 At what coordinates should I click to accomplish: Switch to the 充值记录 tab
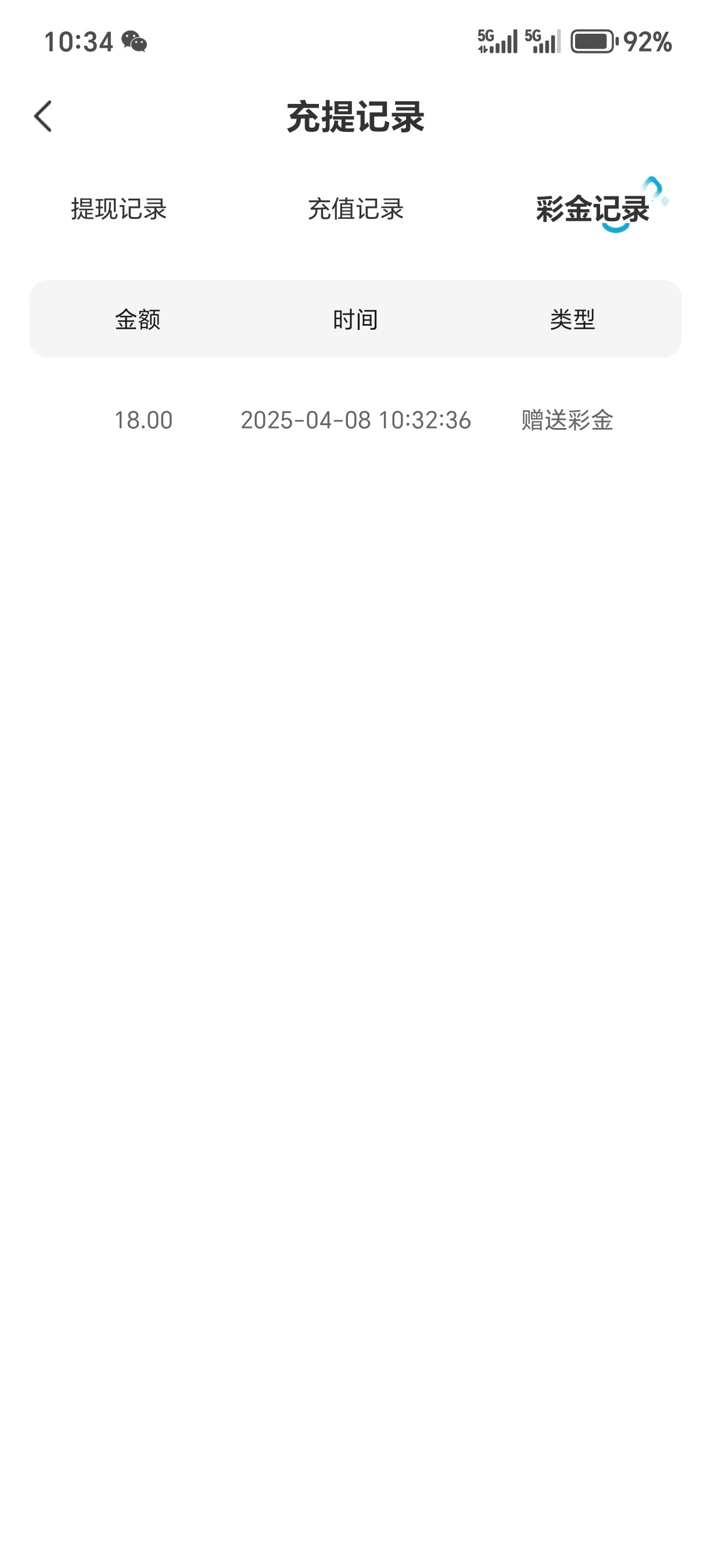tap(355, 209)
